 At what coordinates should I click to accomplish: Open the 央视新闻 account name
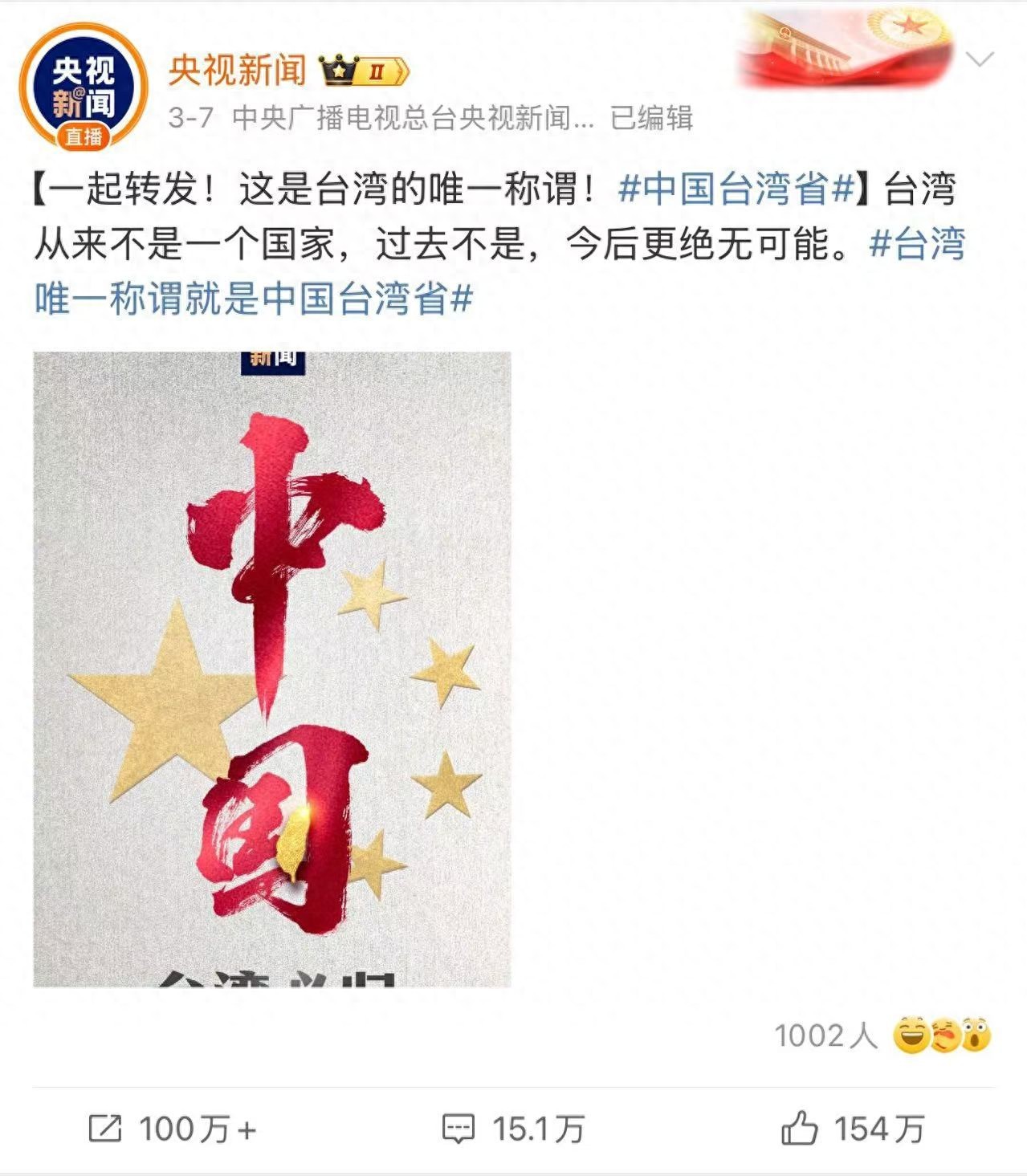(x=238, y=71)
